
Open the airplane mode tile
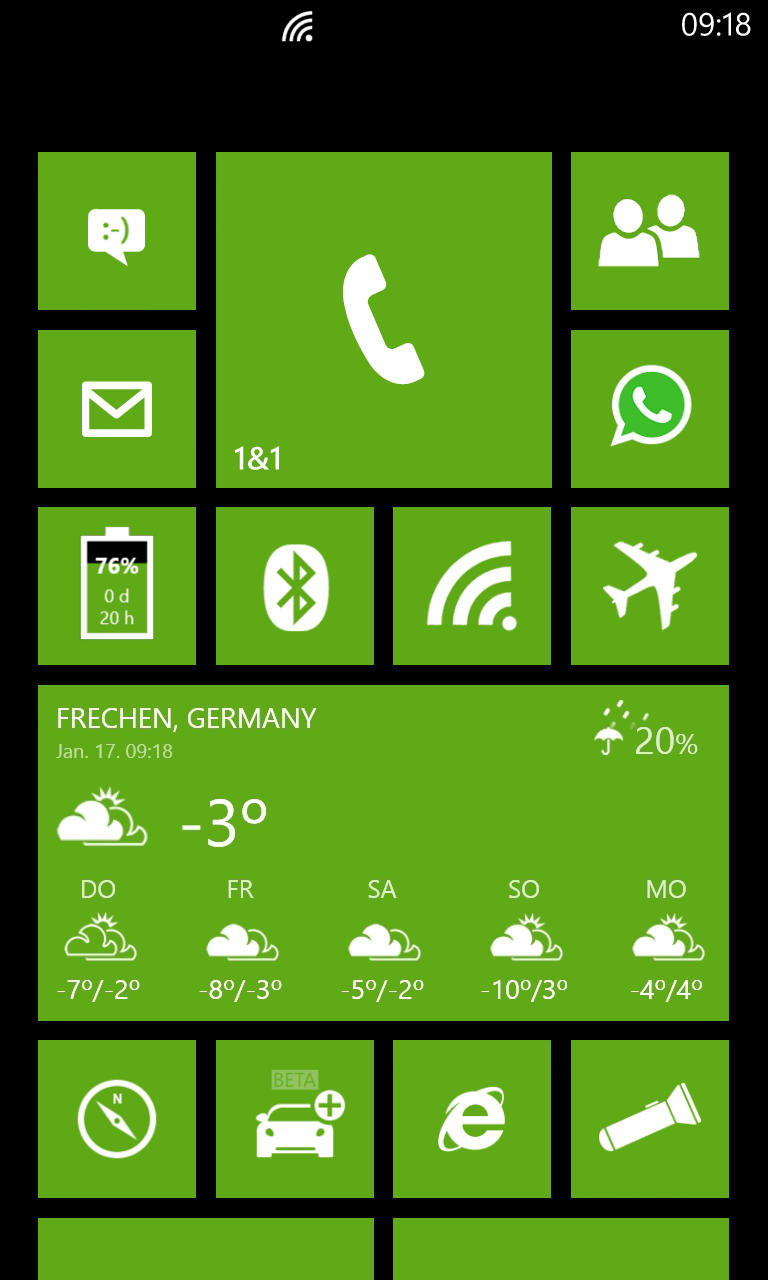pyautogui.click(x=650, y=586)
